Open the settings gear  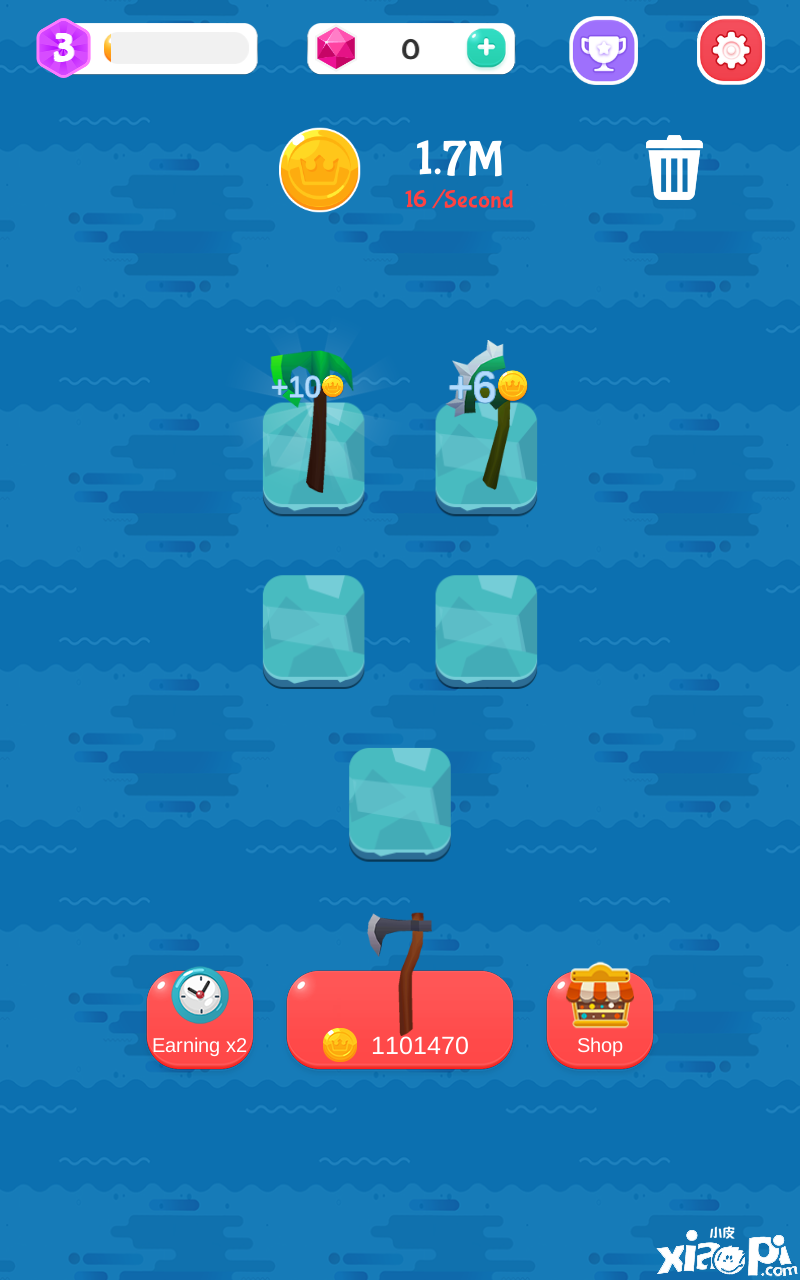click(x=731, y=50)
